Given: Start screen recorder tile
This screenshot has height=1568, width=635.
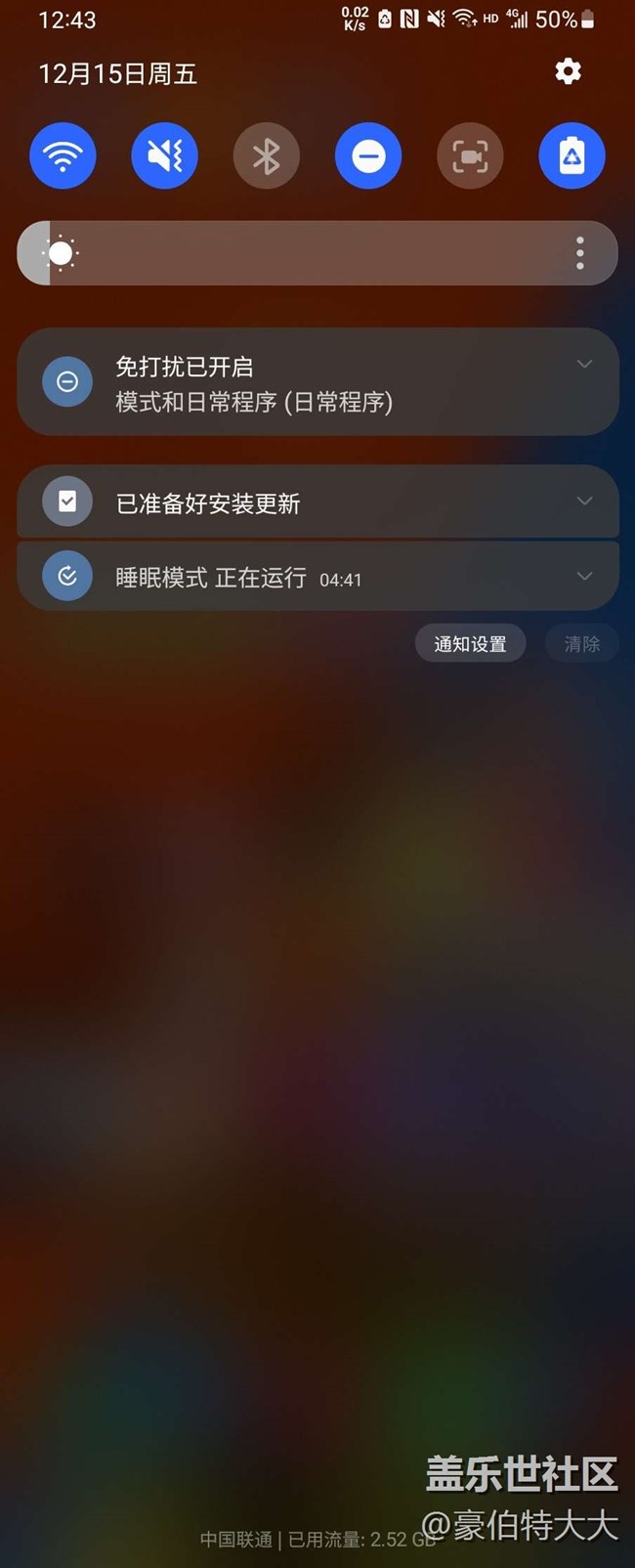Looking at the screenshot, I should click(x=470, y=156).
